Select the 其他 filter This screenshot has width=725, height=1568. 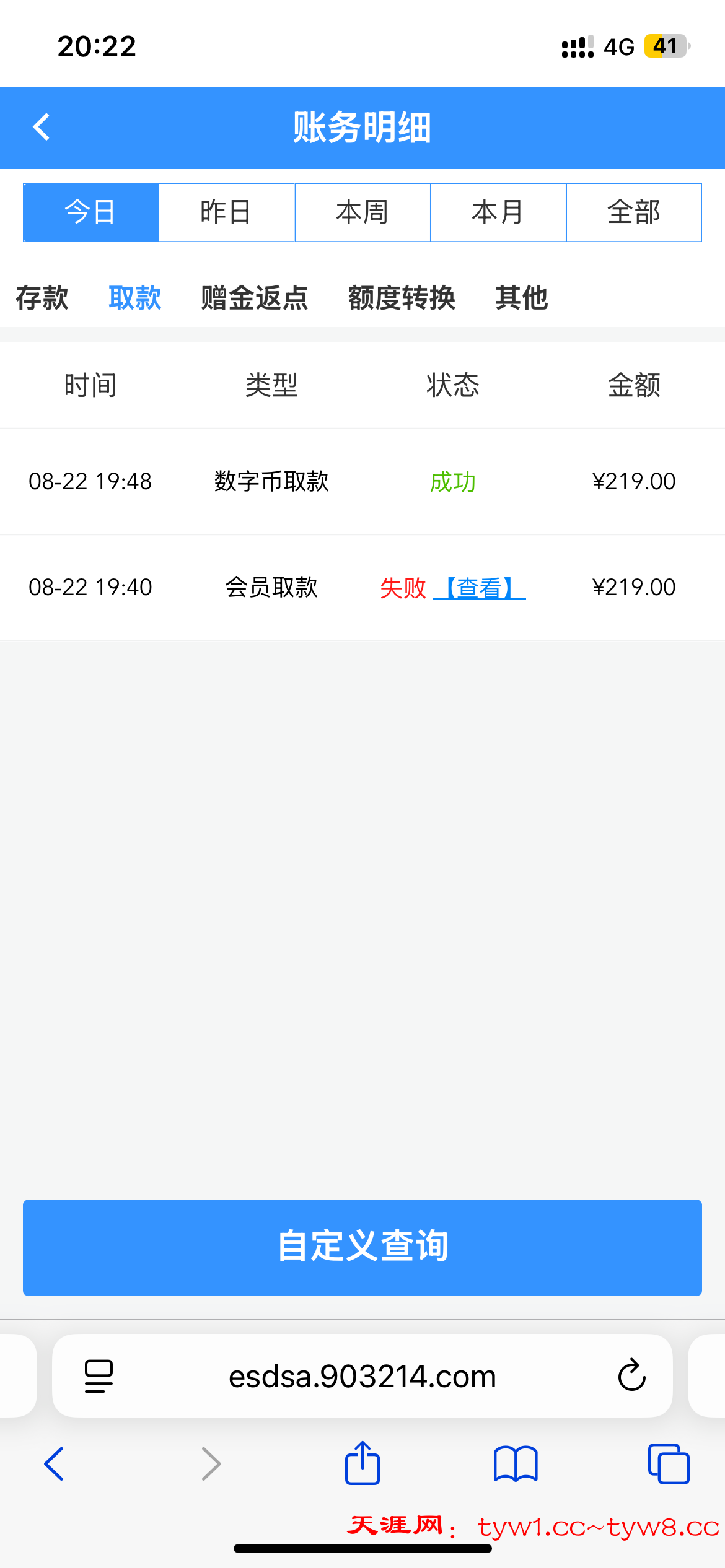click(522, 298)
